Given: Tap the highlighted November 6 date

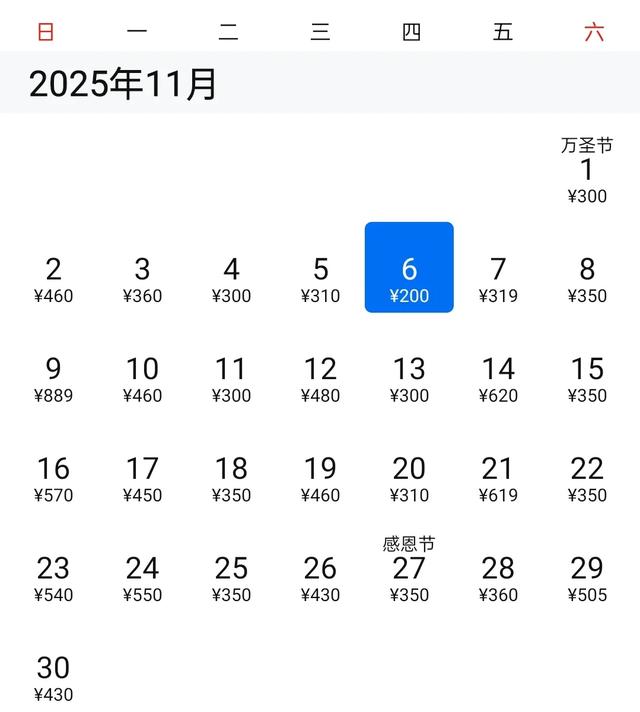Looking at the screenshot, I should 409,268.
